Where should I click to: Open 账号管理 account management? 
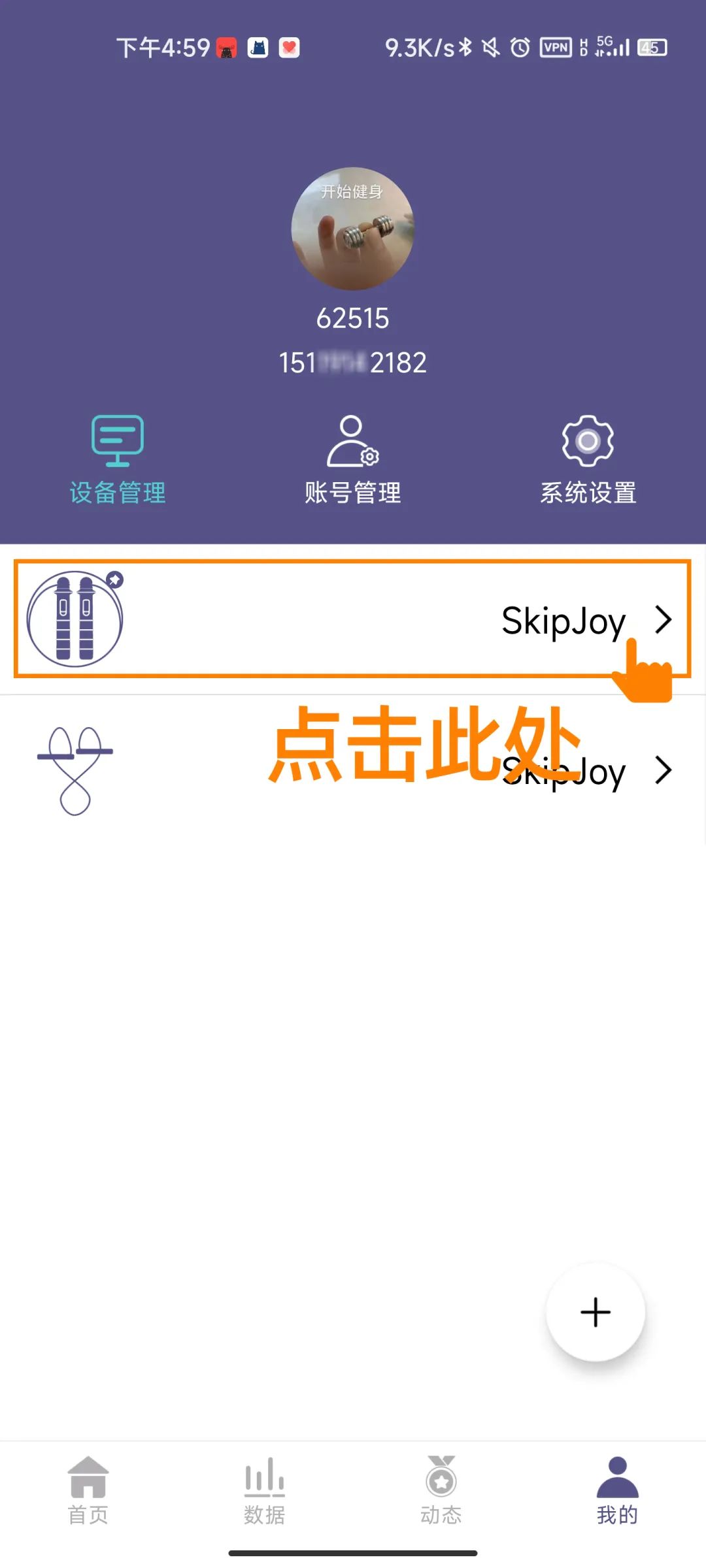pyautogui.click(x=352, y=460)
